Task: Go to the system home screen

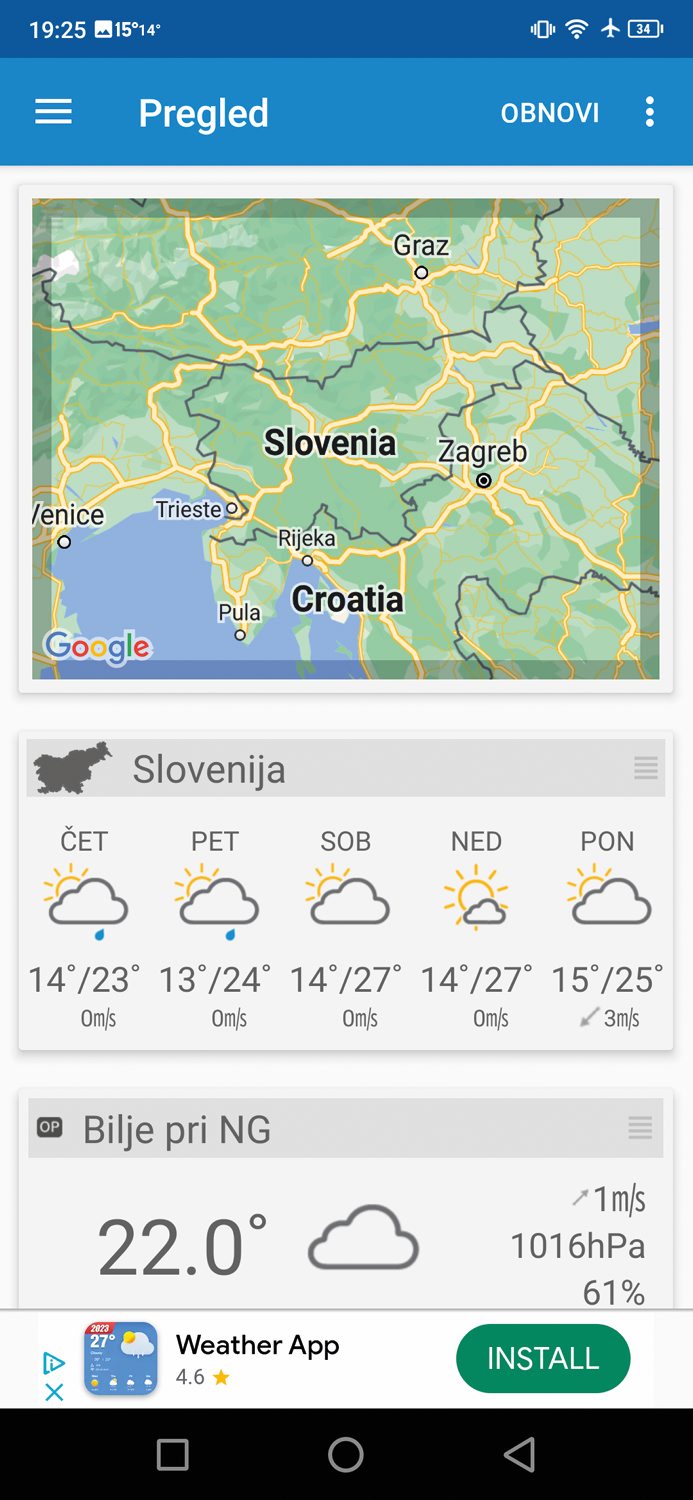Action: click(346, 1454)
